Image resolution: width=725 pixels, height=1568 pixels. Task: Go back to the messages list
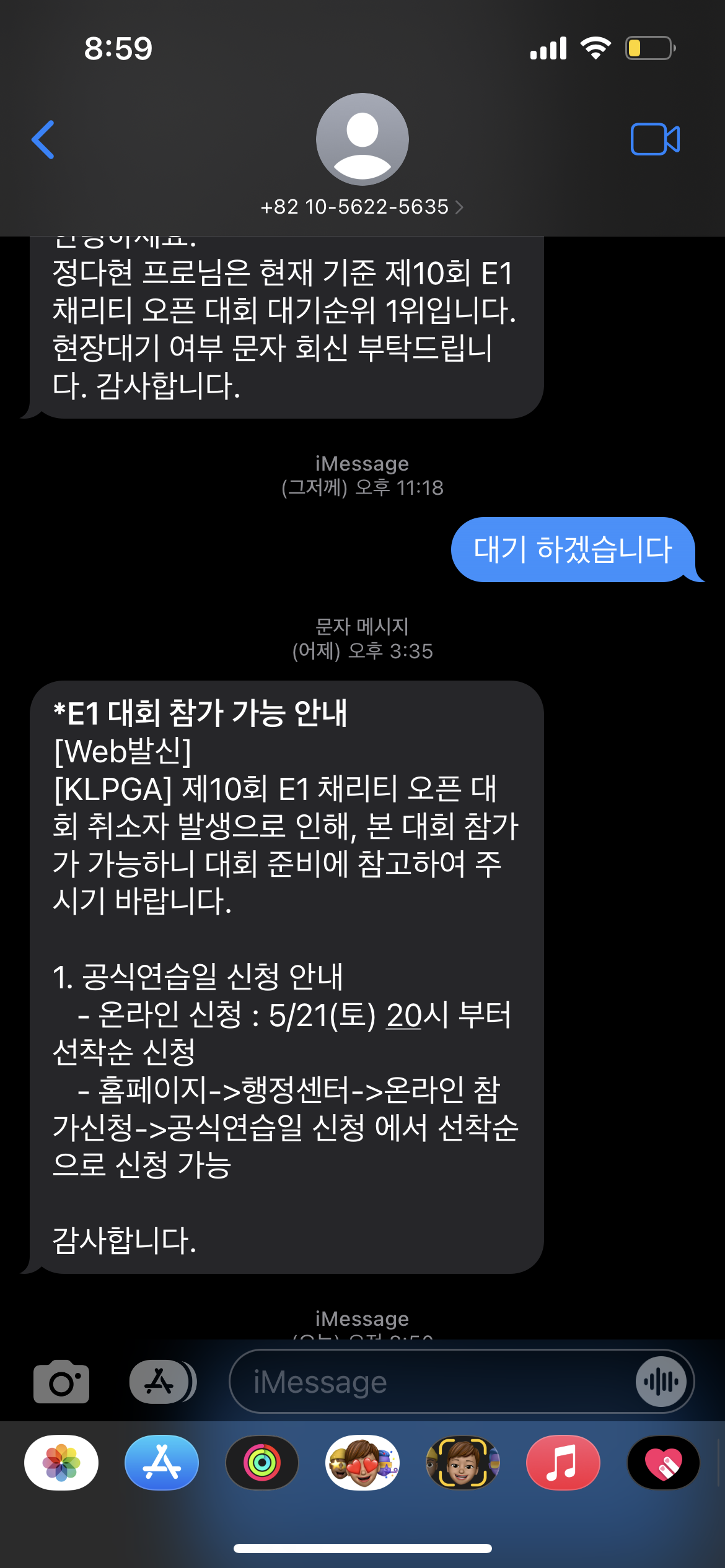(43, 140)
